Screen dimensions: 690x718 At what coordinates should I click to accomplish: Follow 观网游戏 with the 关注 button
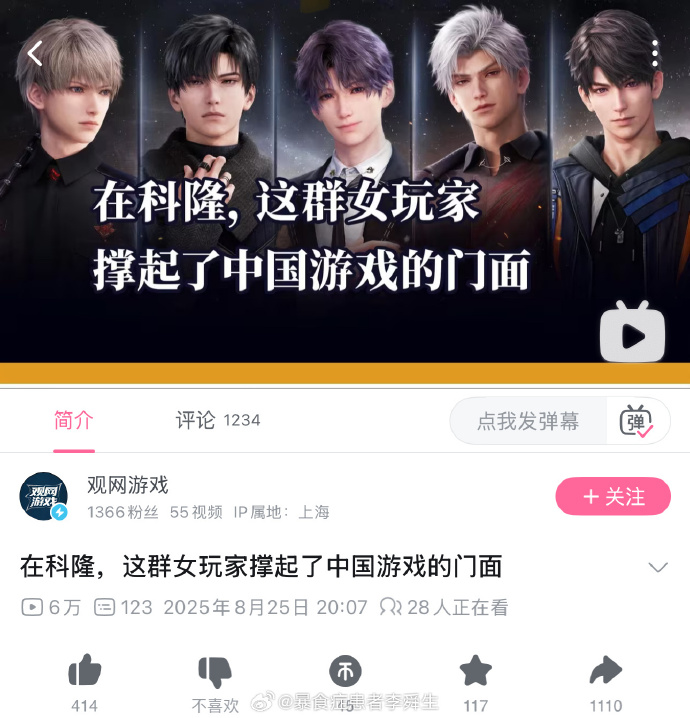(x=613, y=496)
